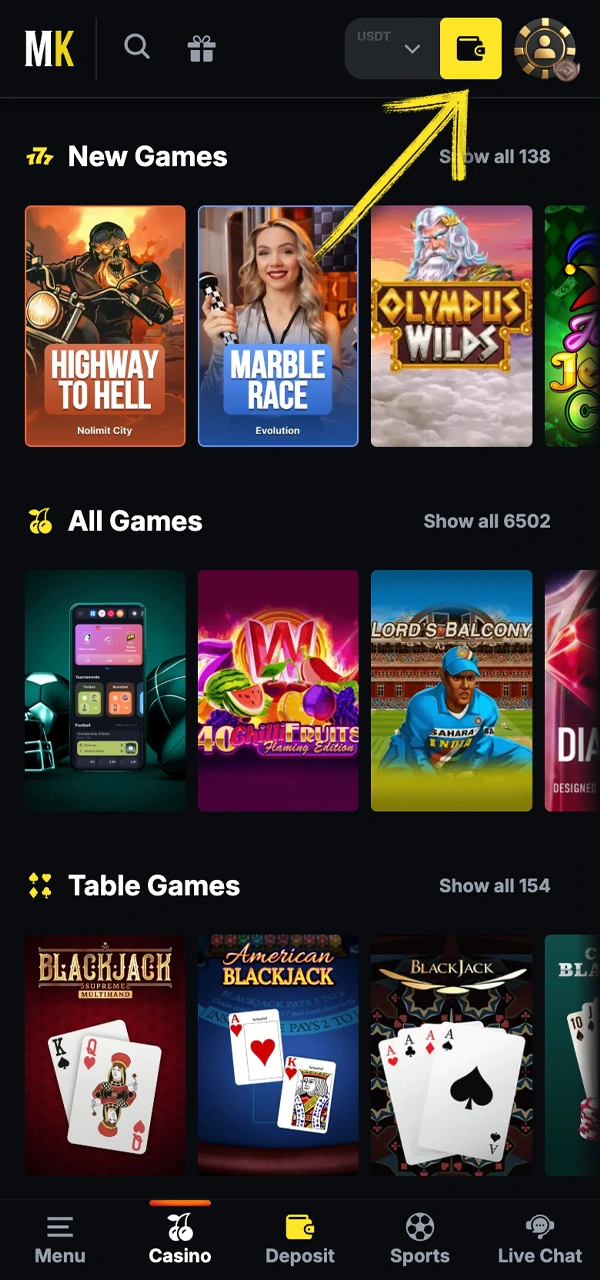Switch to the Sports tab
The image size is (600, 1280).
420,1240
